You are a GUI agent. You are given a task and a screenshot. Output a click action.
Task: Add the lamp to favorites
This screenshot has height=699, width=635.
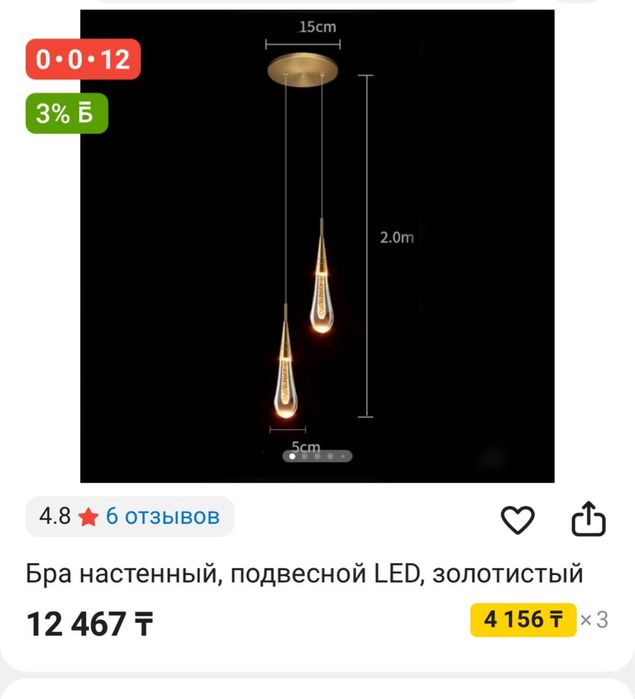click(x=517, y=519)
